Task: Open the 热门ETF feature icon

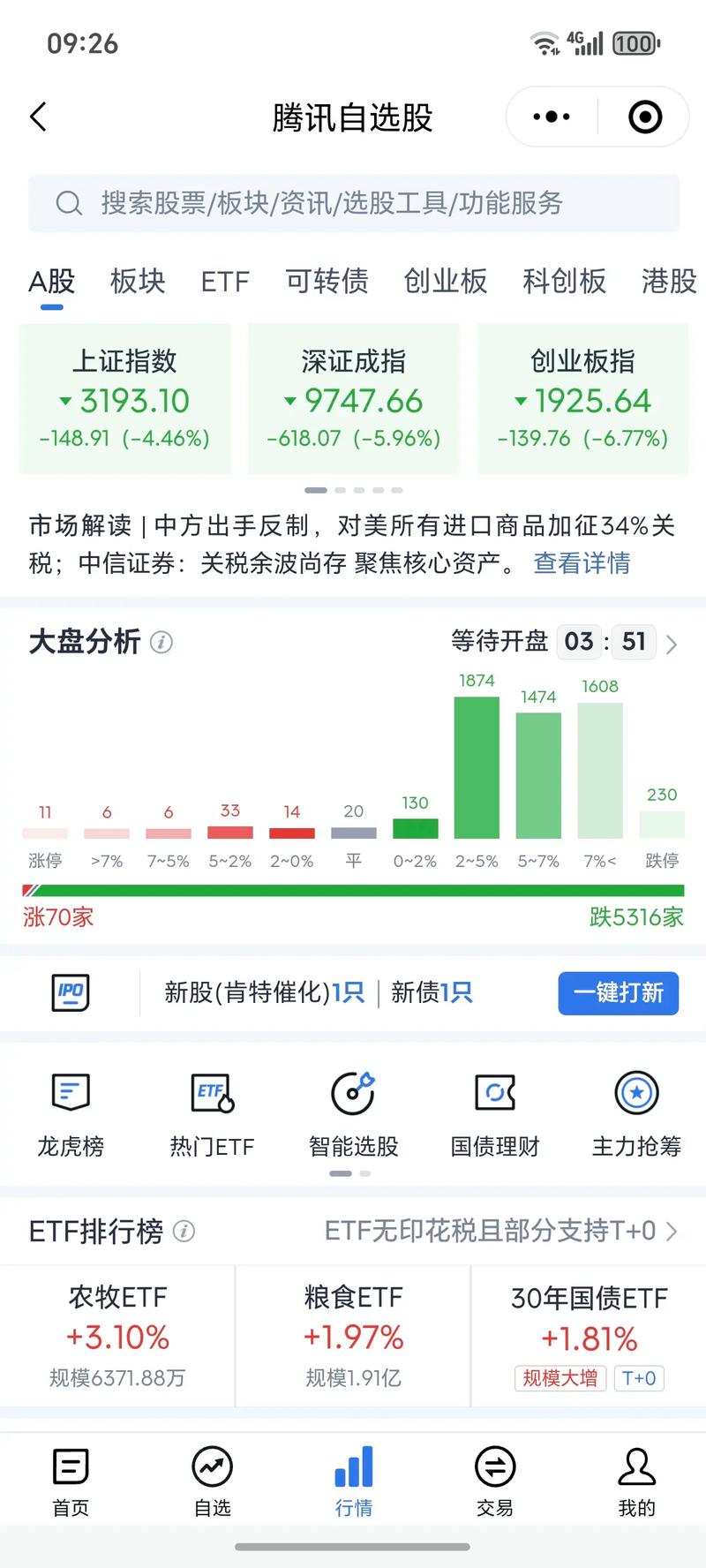Action: point(212,1112)
